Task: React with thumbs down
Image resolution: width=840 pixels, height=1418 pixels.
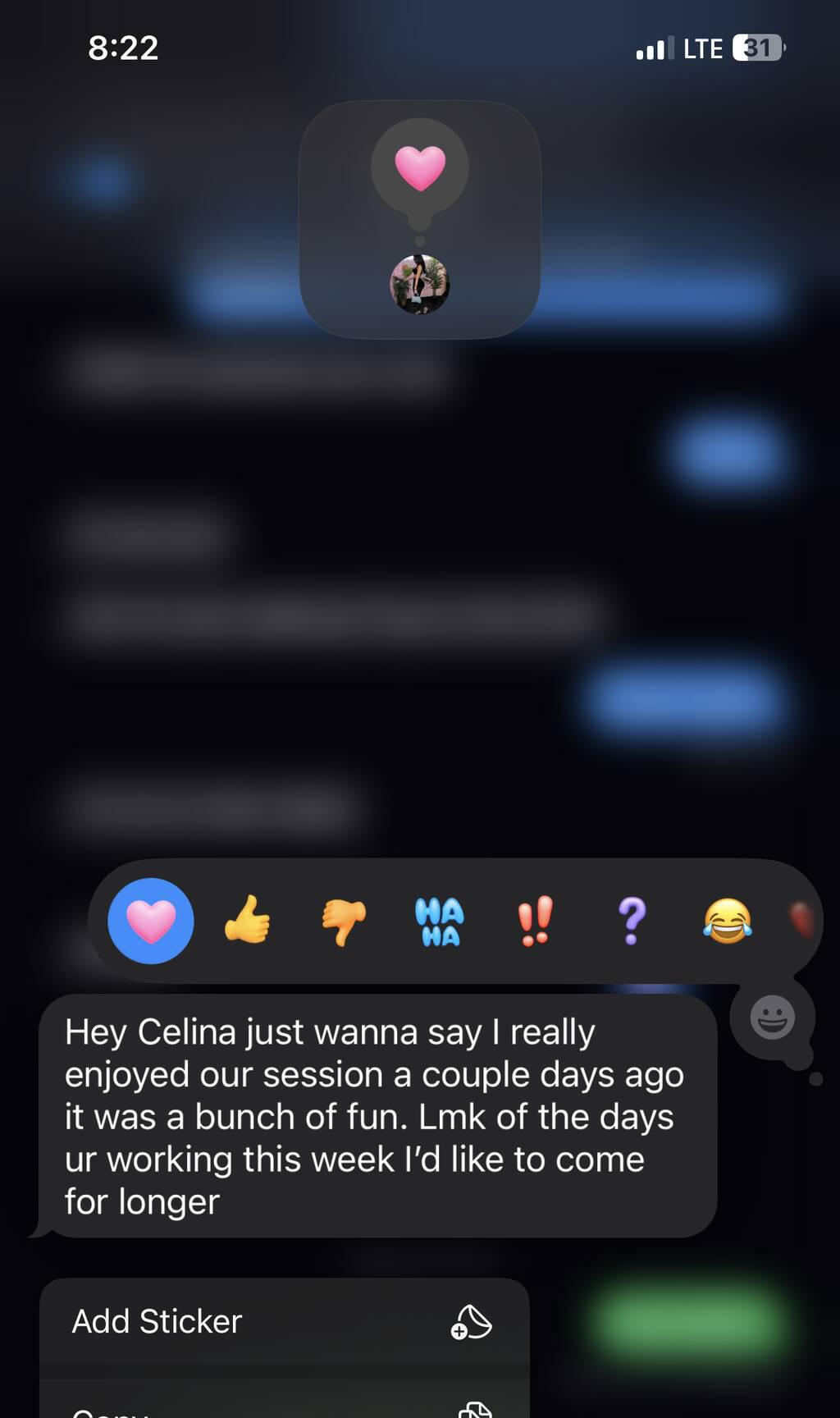Action: (344, 921)
